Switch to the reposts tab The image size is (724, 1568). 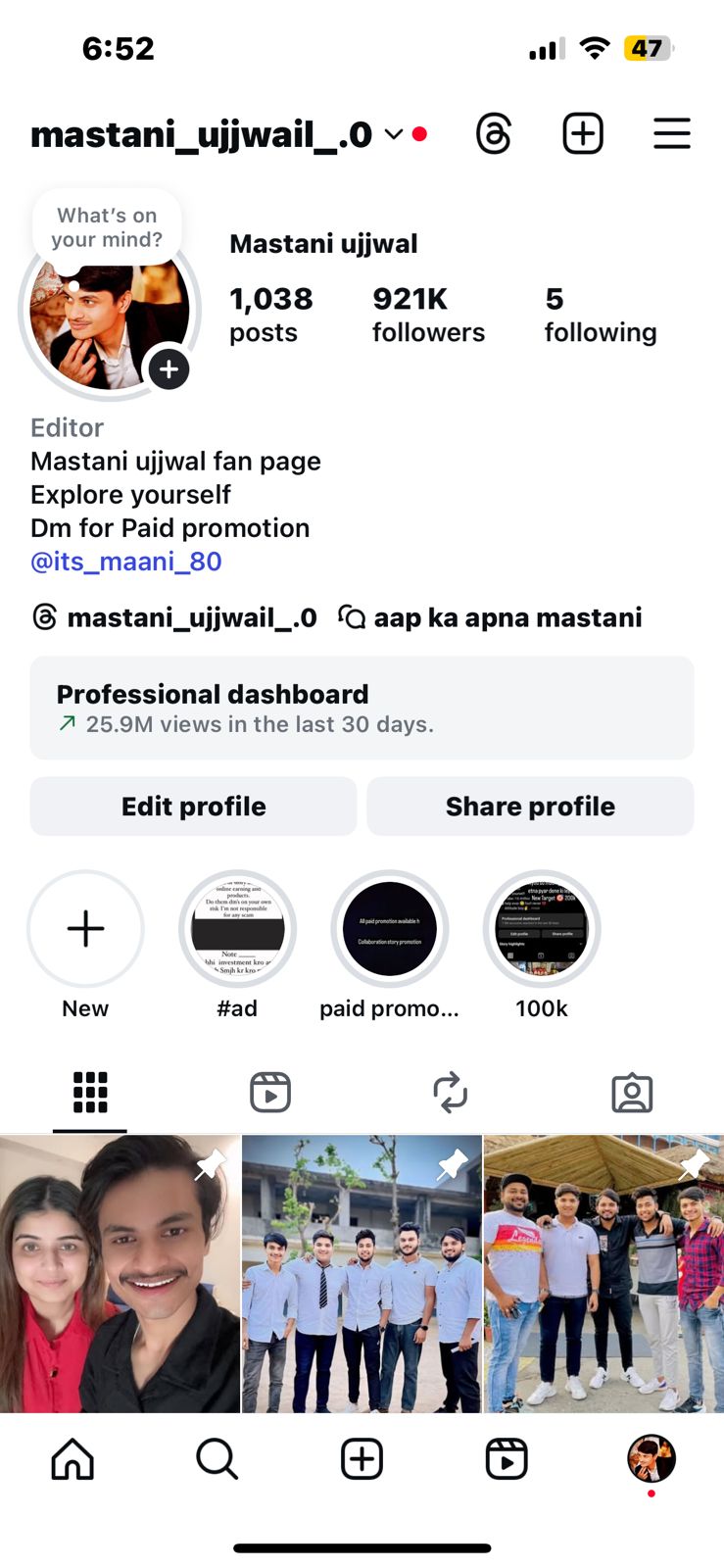coord(451,1092)
